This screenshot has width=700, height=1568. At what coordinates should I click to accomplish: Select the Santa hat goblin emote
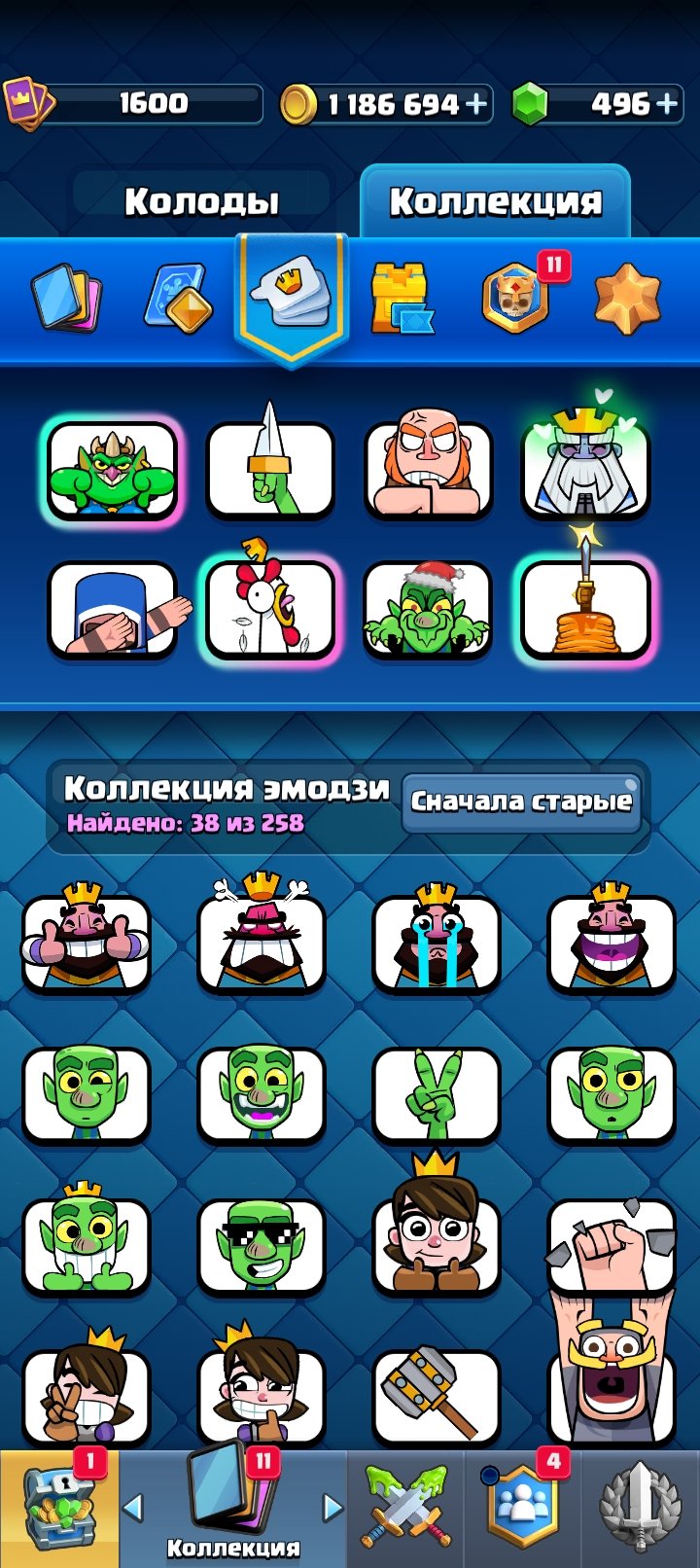428,610
